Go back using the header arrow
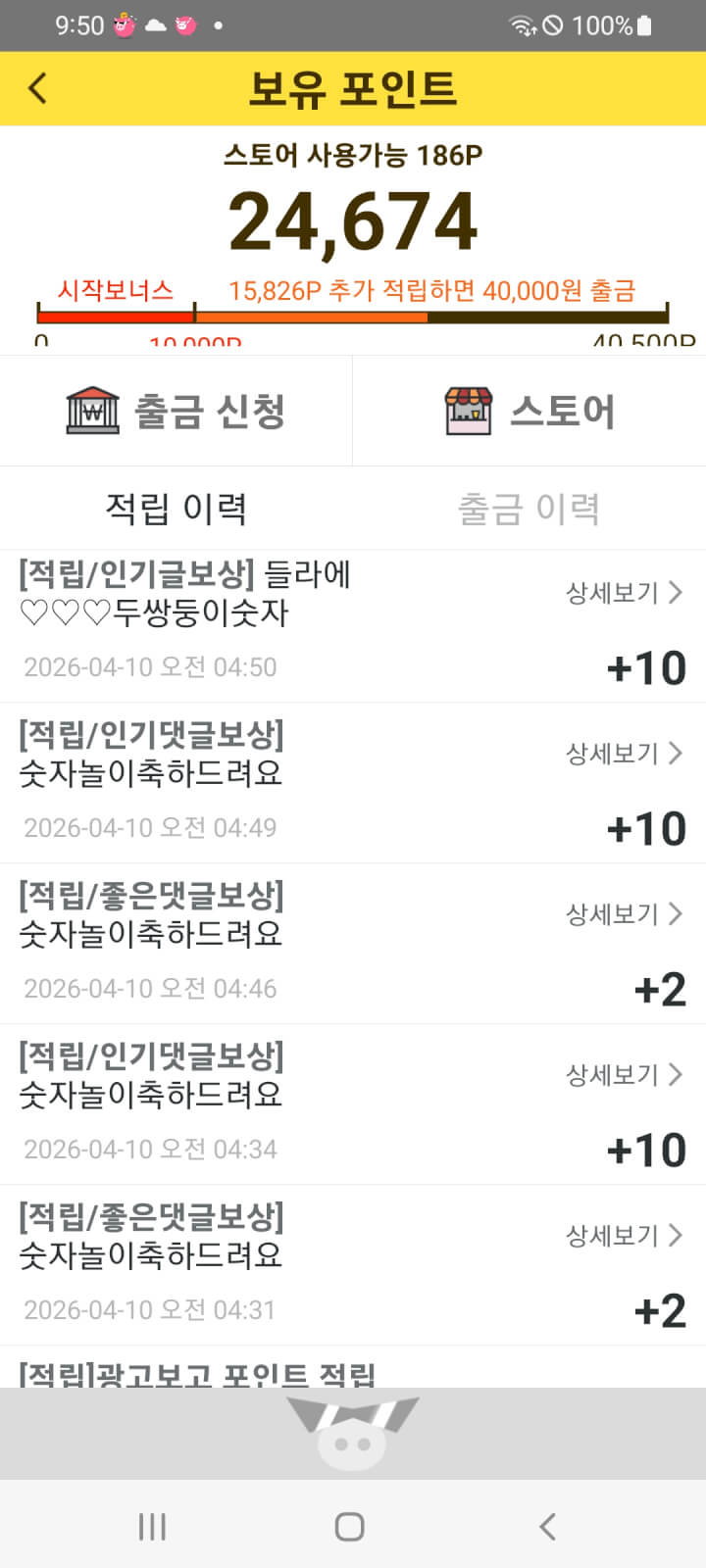 coord(37,89)
